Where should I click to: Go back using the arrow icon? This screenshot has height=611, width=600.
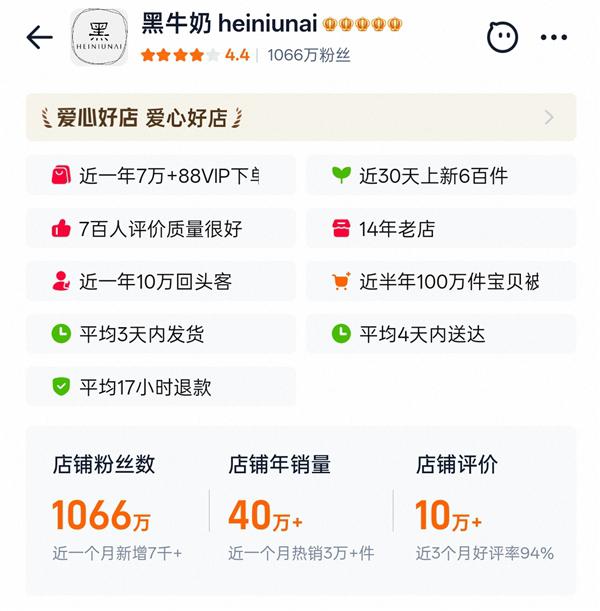click(39, 38)
